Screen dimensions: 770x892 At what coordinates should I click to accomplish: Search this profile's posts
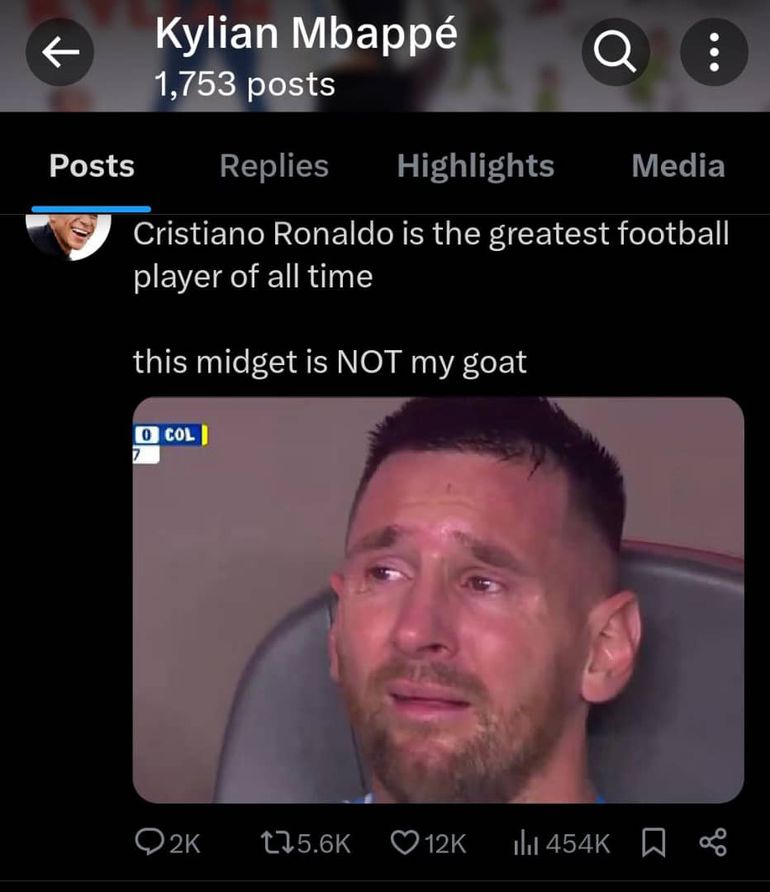[x=615, y=54]
